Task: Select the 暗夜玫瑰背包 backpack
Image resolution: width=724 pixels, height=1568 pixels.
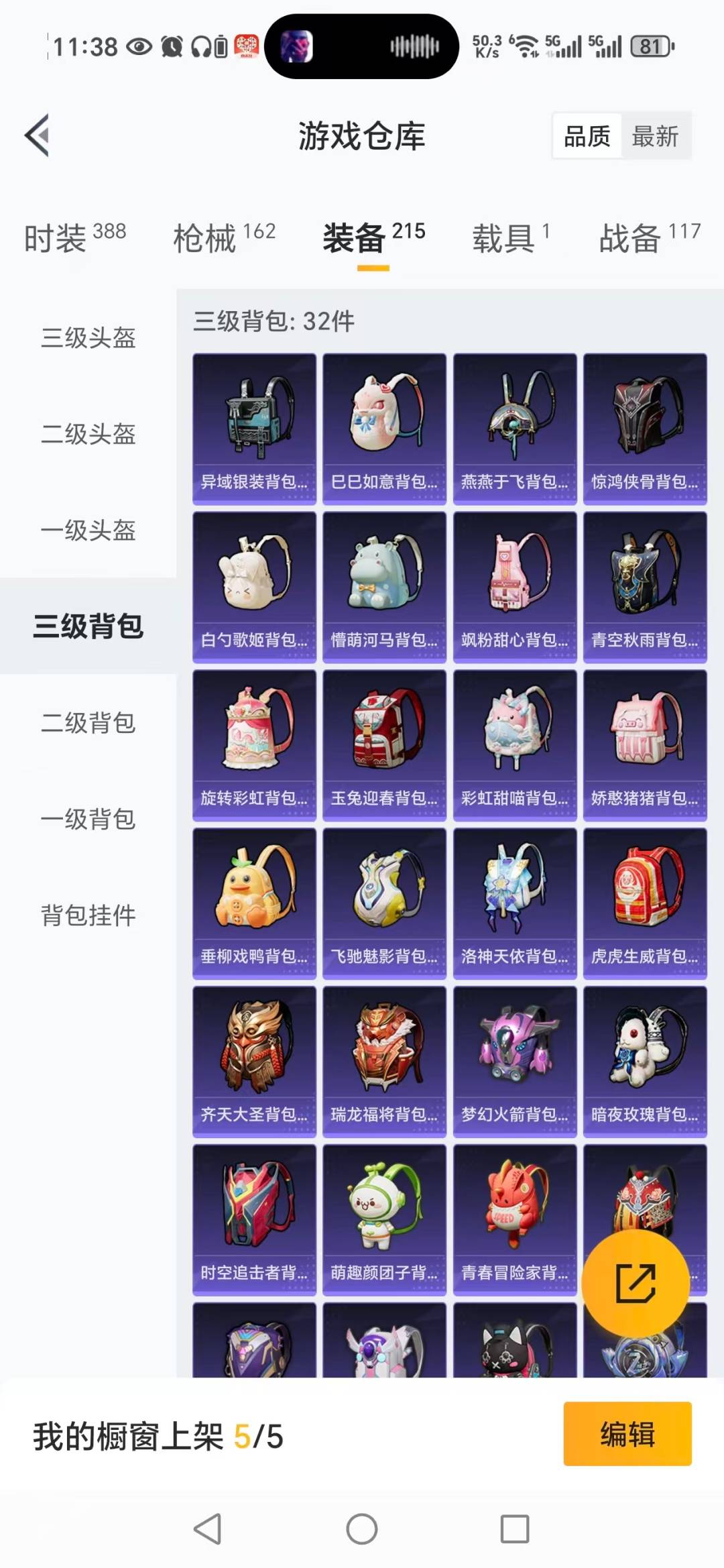Action: 645,1060
